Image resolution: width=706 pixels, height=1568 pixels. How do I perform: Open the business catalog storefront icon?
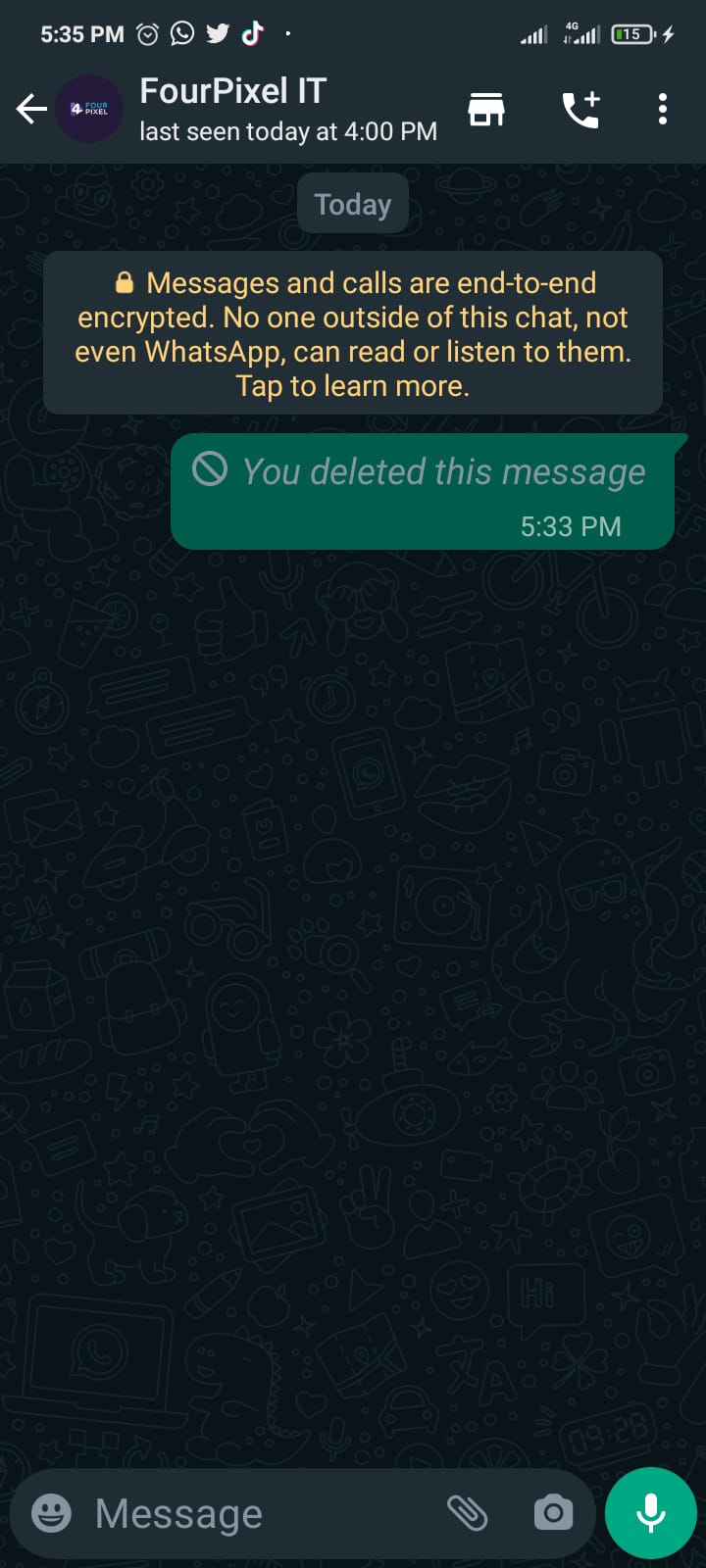(486, 109)
